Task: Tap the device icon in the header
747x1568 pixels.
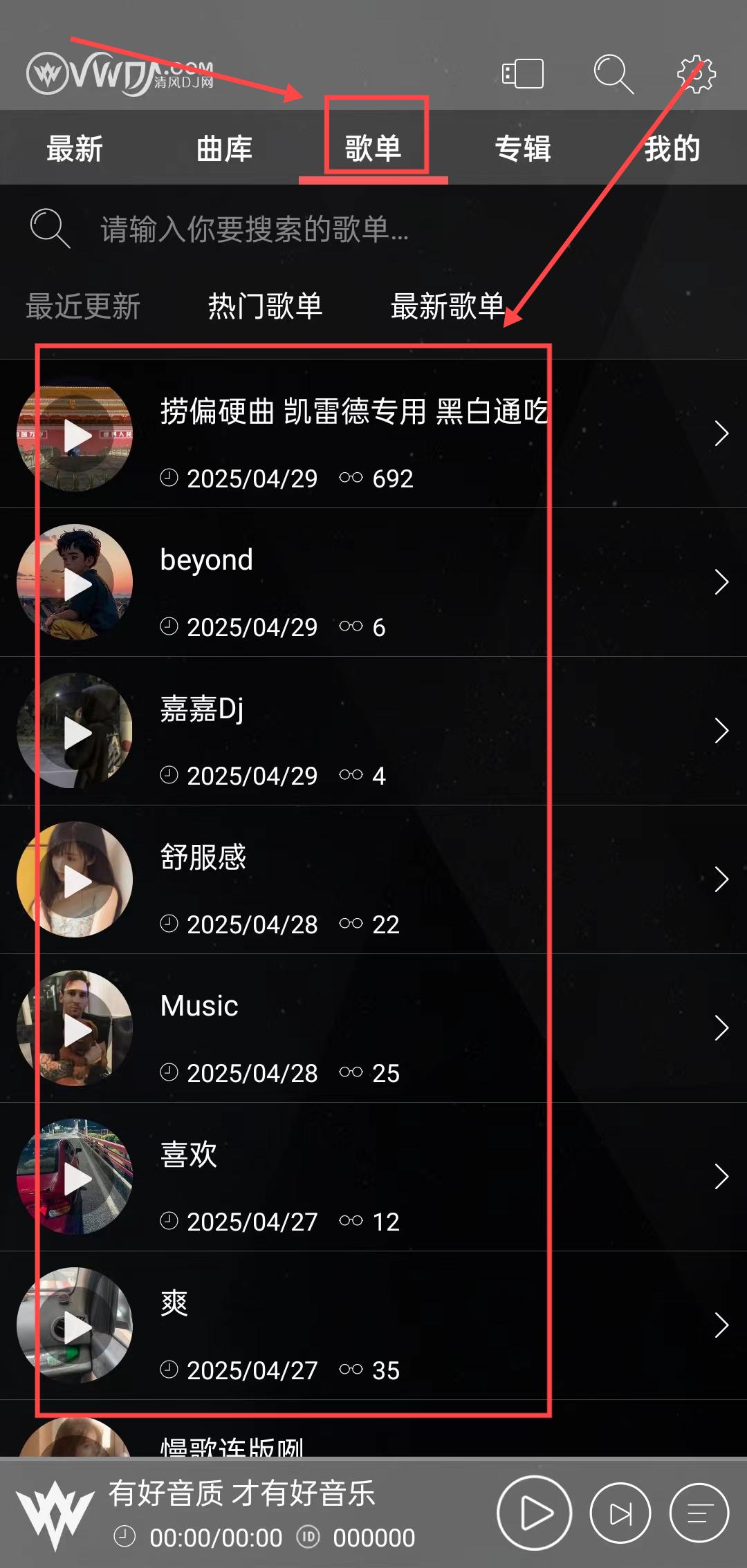Action: pyautogui.click(x=523, y=74)
